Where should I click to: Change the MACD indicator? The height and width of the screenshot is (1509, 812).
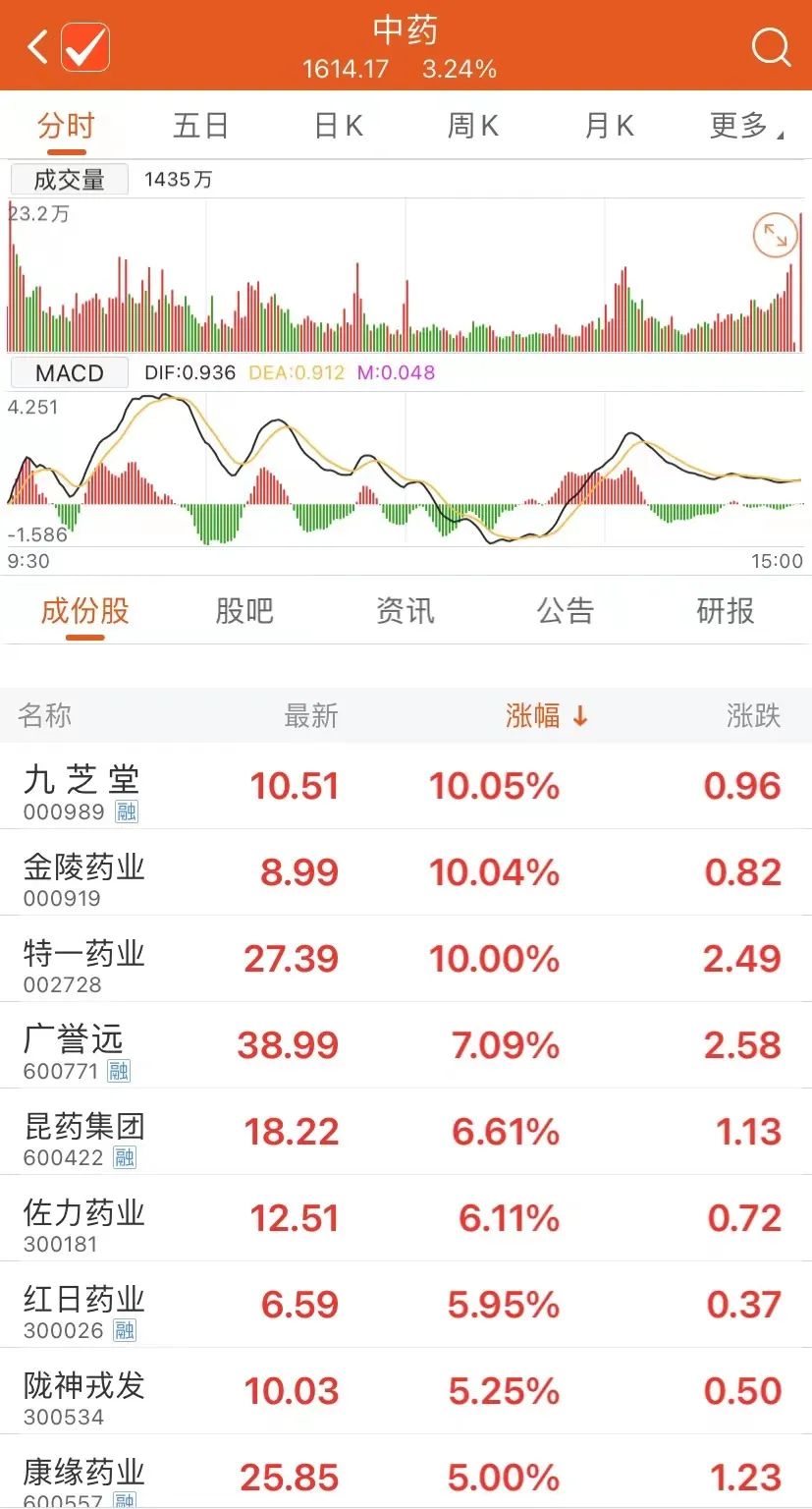pyautogui.click(x=69, y=373)
